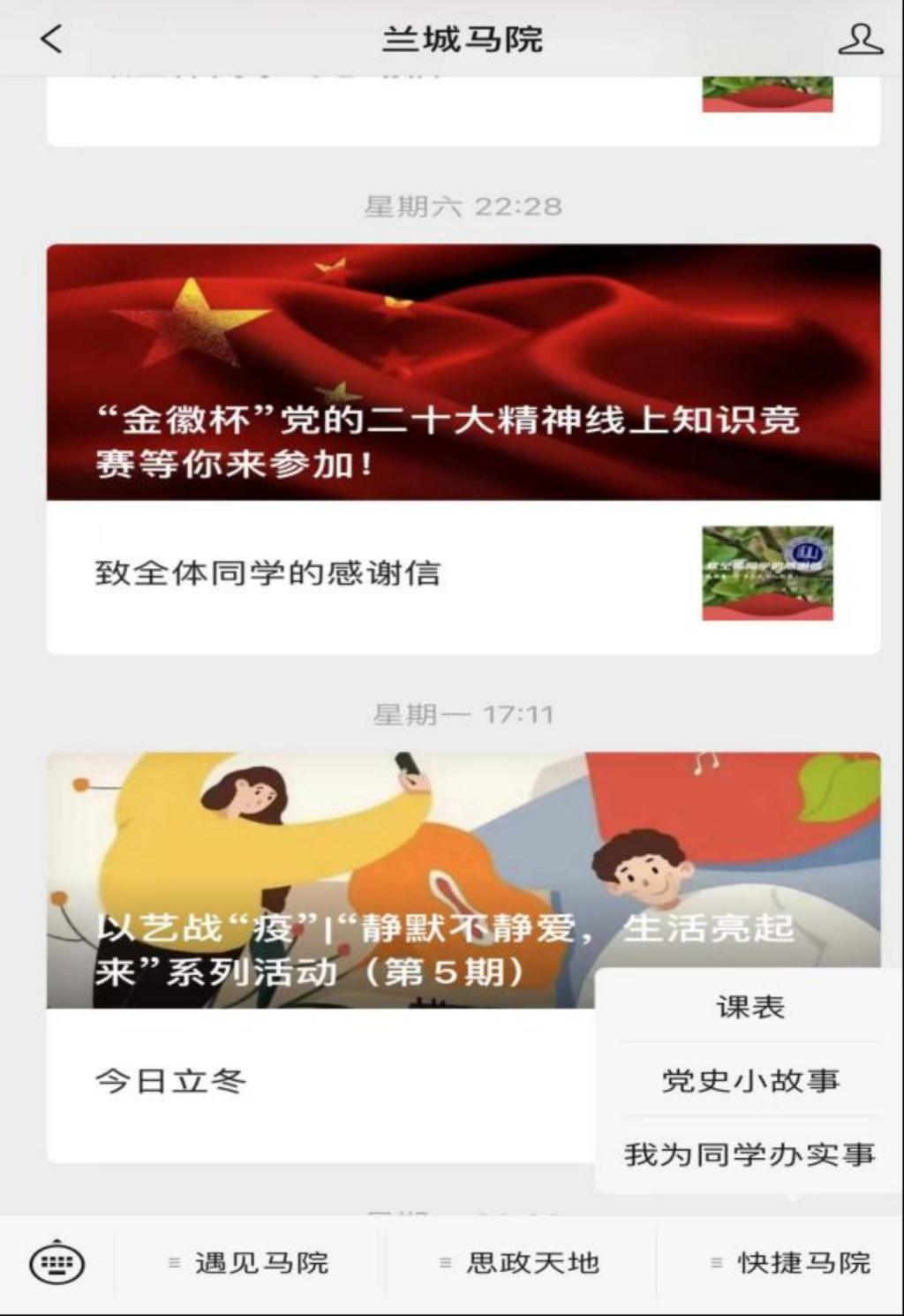Viewport: 904px width, 1316px height.
Task: Switch to keyboard input mode
Action: point(57,1264)
